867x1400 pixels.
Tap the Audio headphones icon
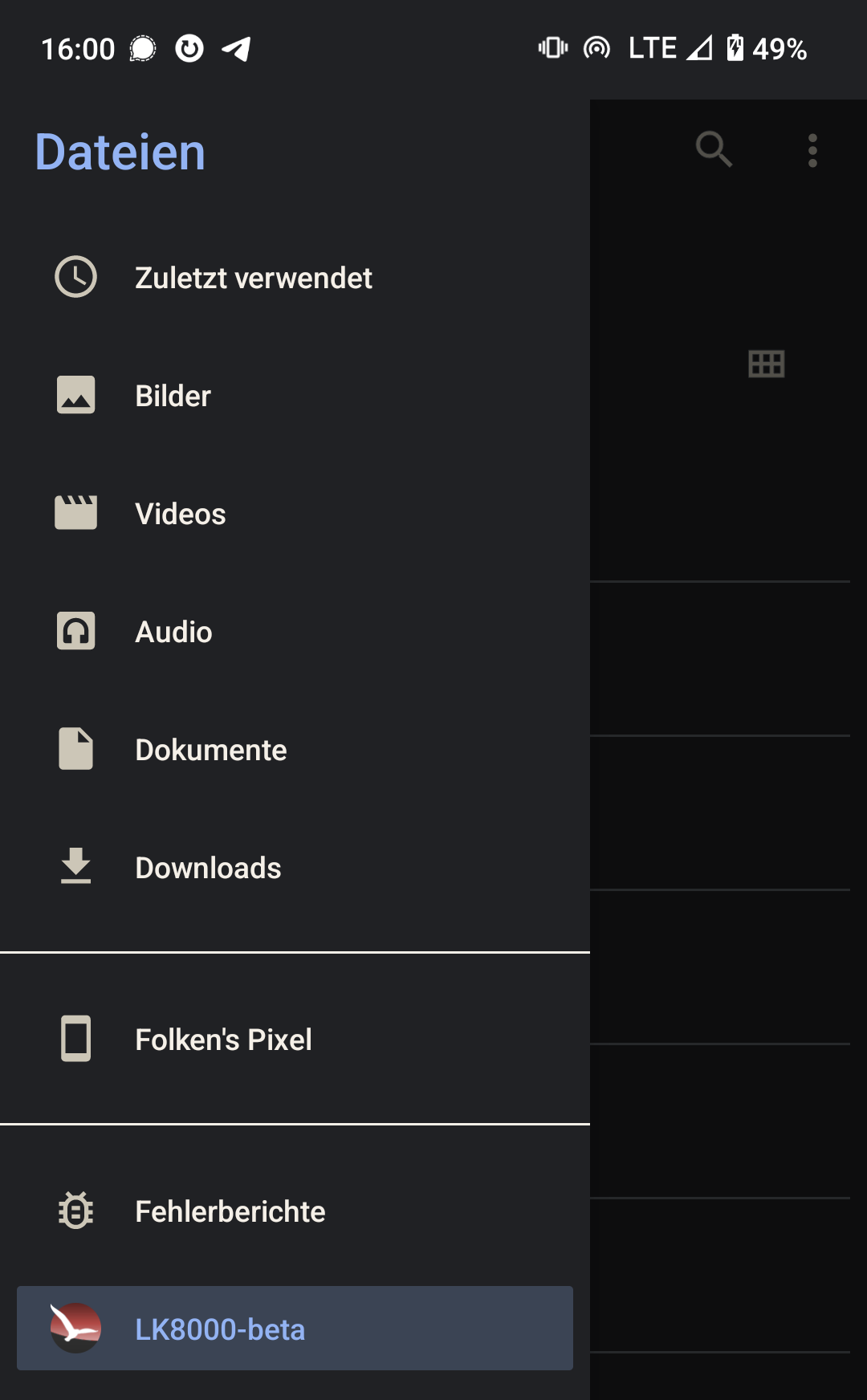click(x=75, y=631)
